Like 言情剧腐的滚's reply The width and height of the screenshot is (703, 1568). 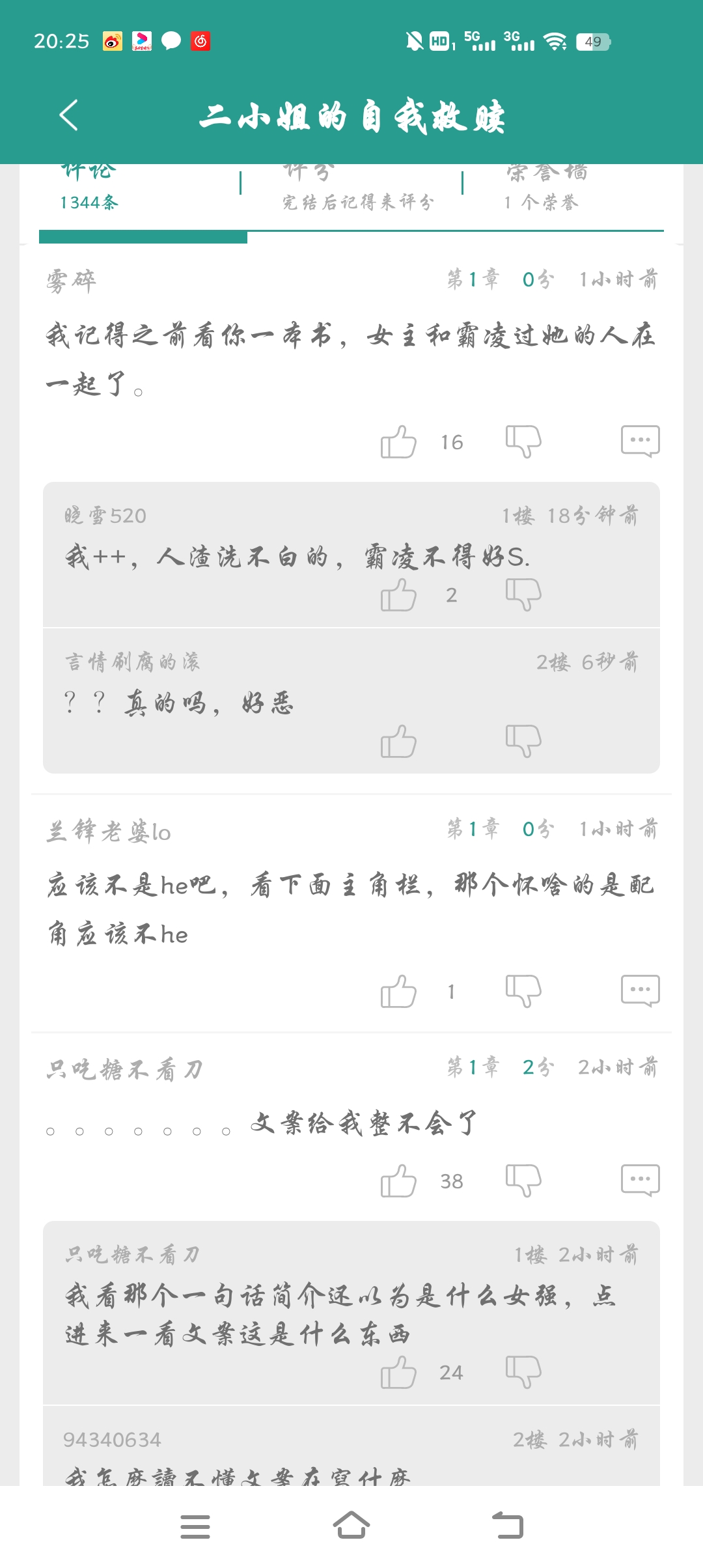(x=398, y=742)
